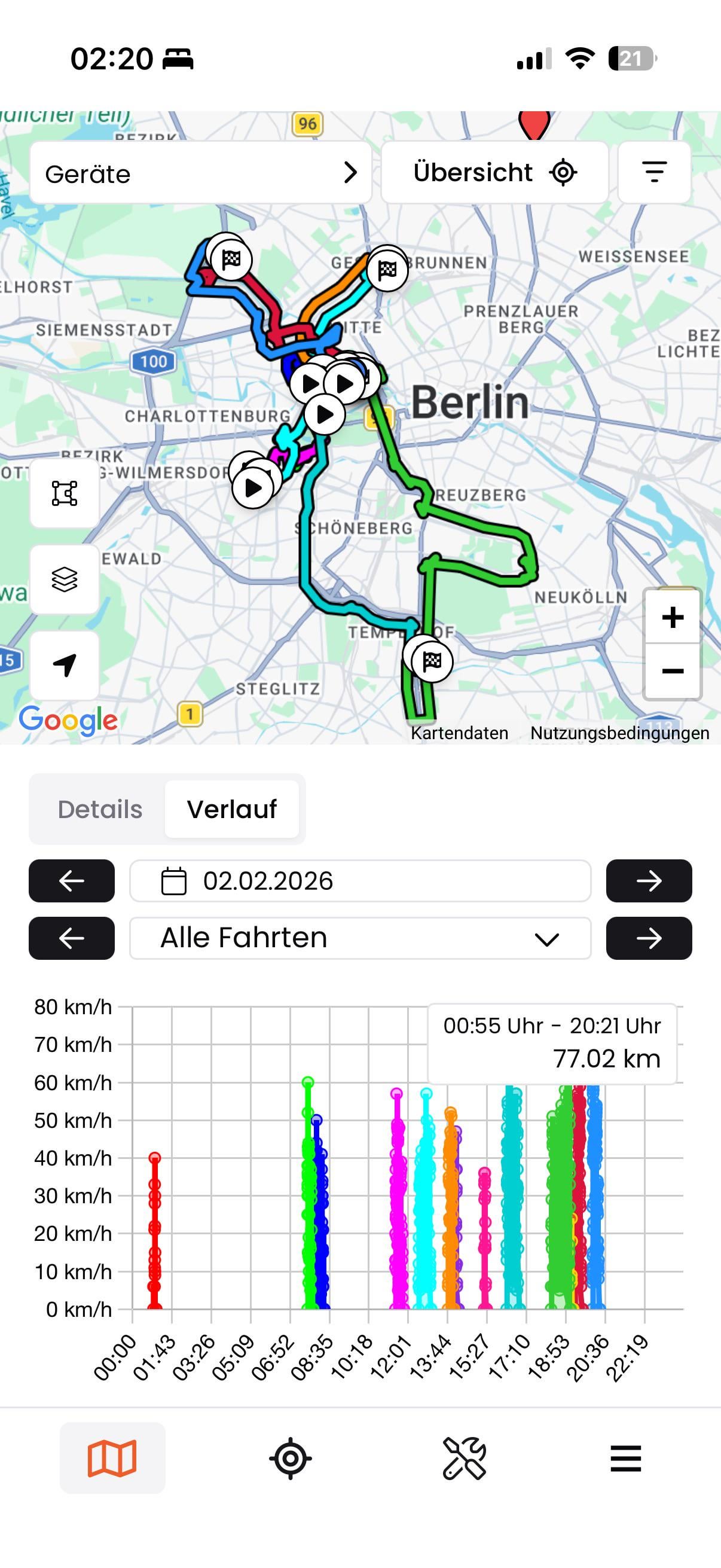Expand the Alle Fahrten dropdown
Image resolution: width=721 pixels, height=1568 pixels.
click(359, 938)
